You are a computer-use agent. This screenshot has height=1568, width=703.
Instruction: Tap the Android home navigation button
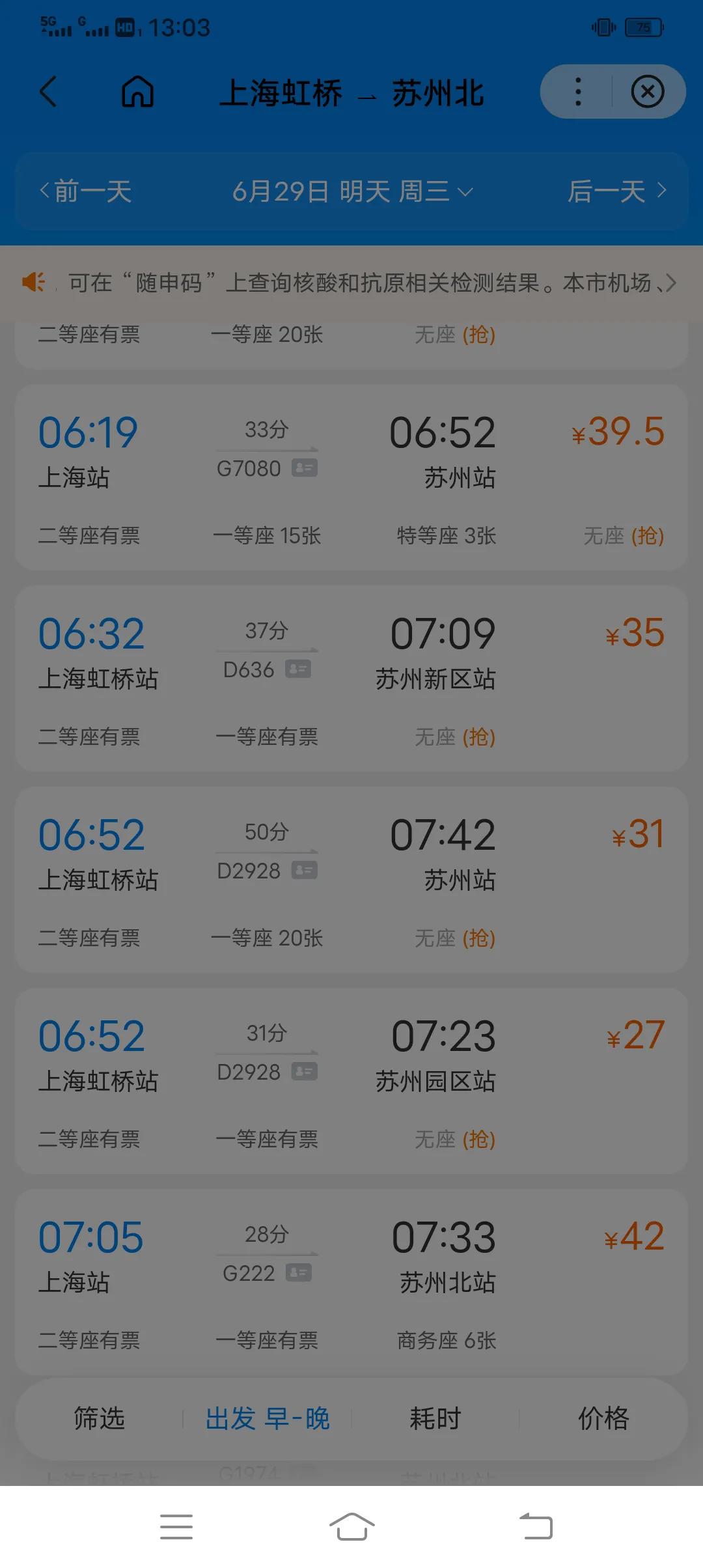[x=351, y=1526]
